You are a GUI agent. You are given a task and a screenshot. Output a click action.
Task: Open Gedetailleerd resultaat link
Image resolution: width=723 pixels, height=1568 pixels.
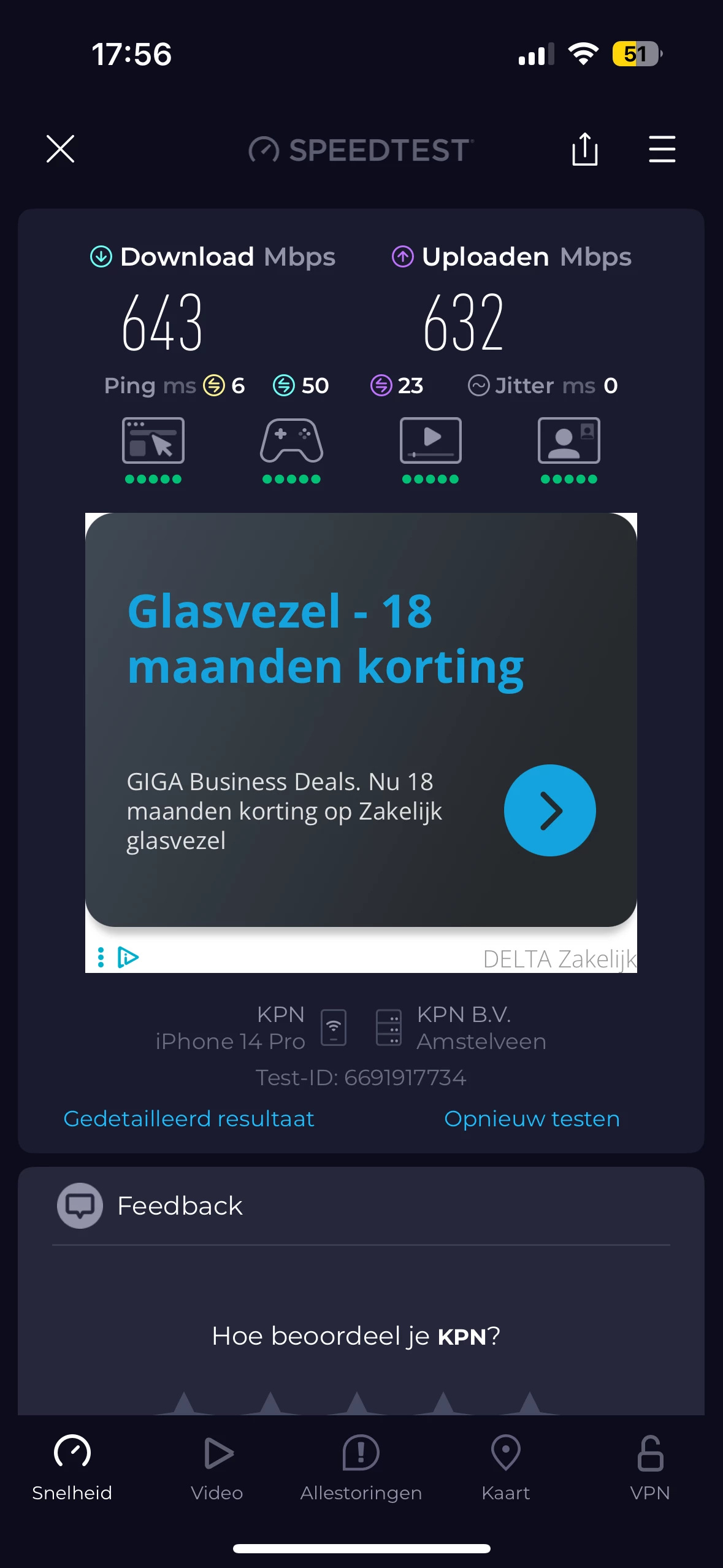pyautogui.click(x=189, y=1118)
